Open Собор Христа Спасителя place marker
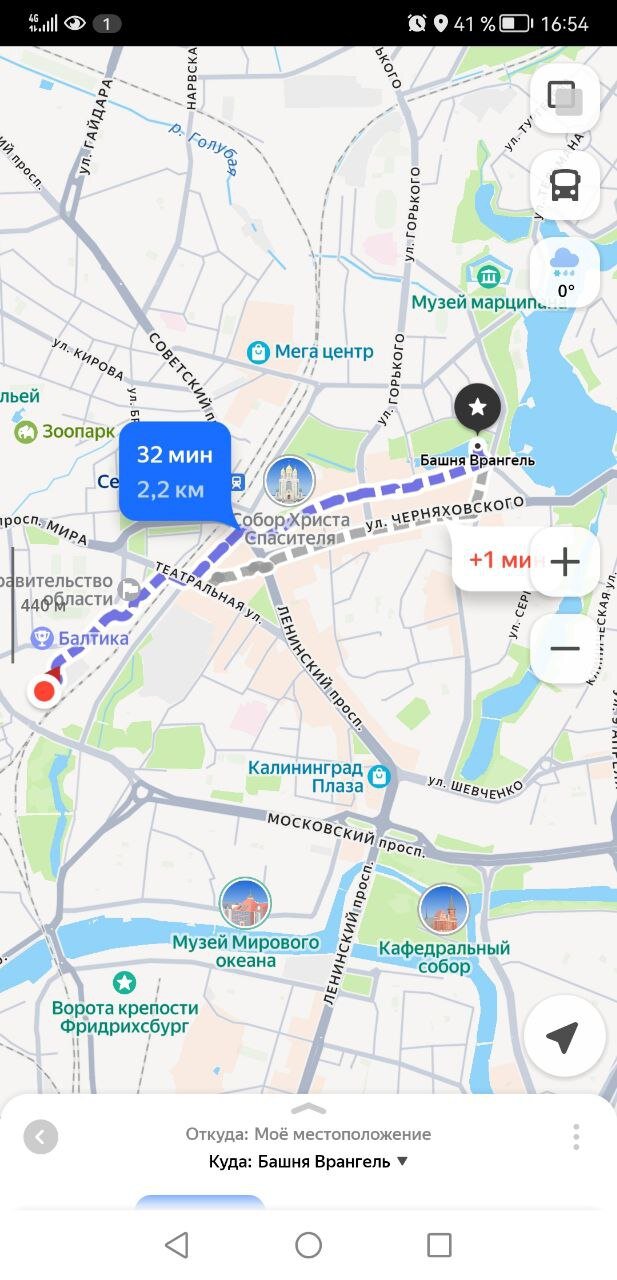 tap(290, 482)
